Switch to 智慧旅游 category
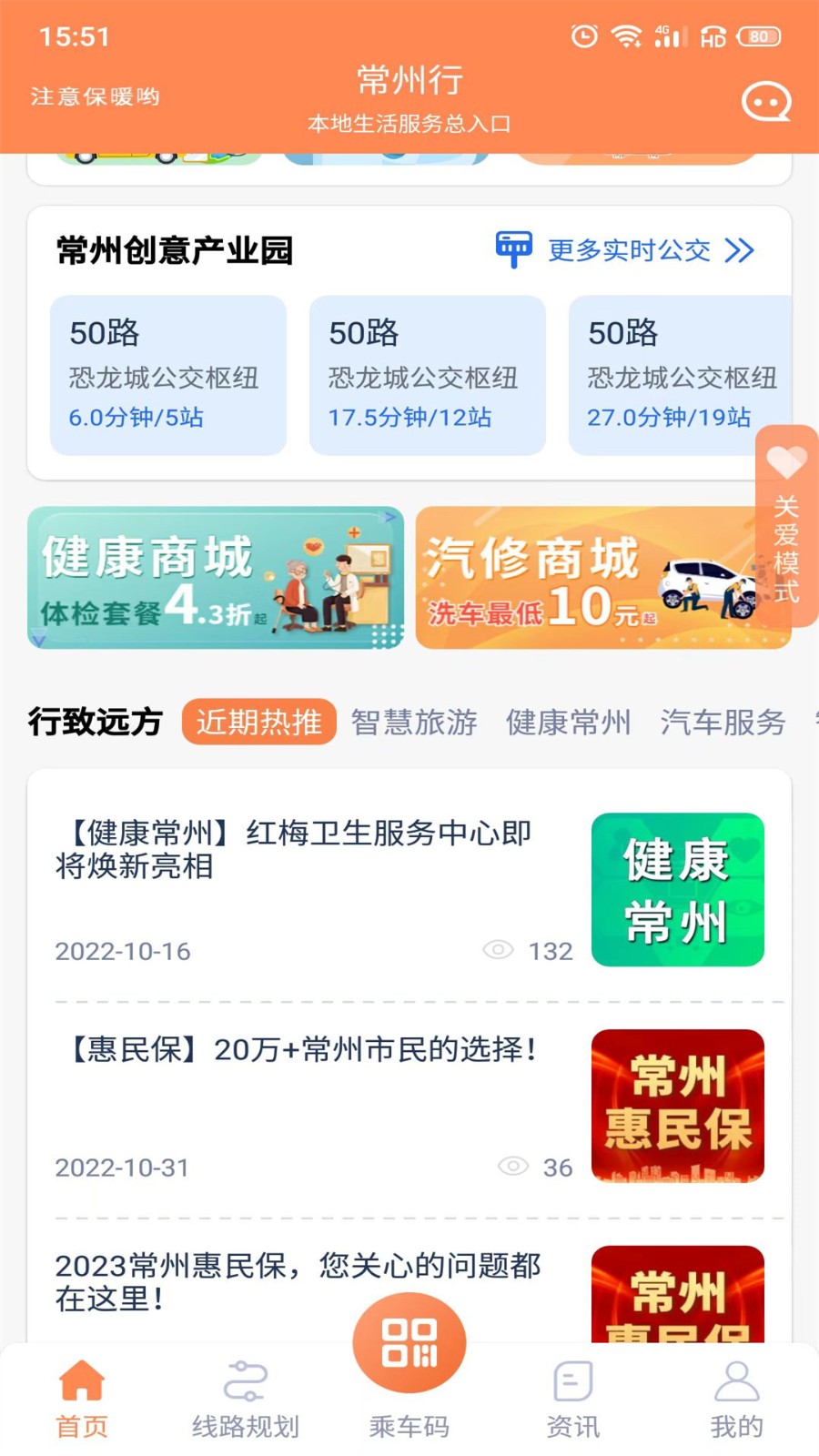The image size is (819, 1456). click(414, 723)
